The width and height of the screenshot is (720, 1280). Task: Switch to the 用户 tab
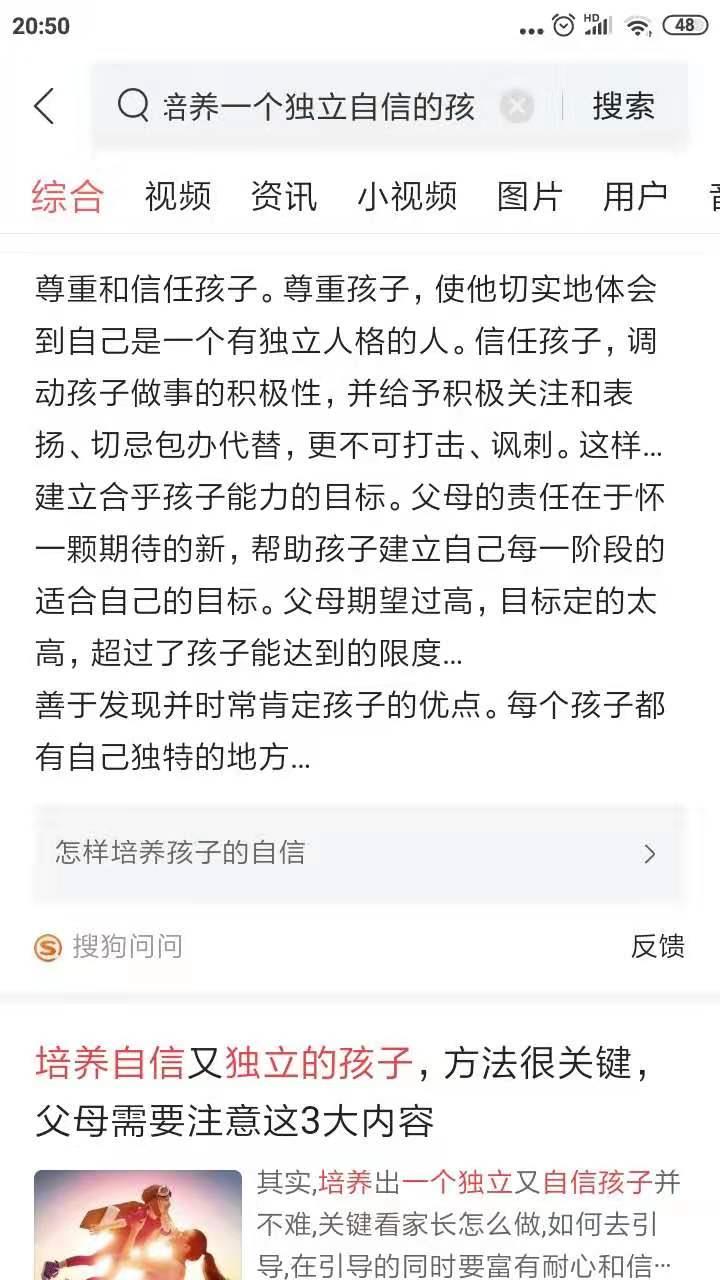(635, 196)
